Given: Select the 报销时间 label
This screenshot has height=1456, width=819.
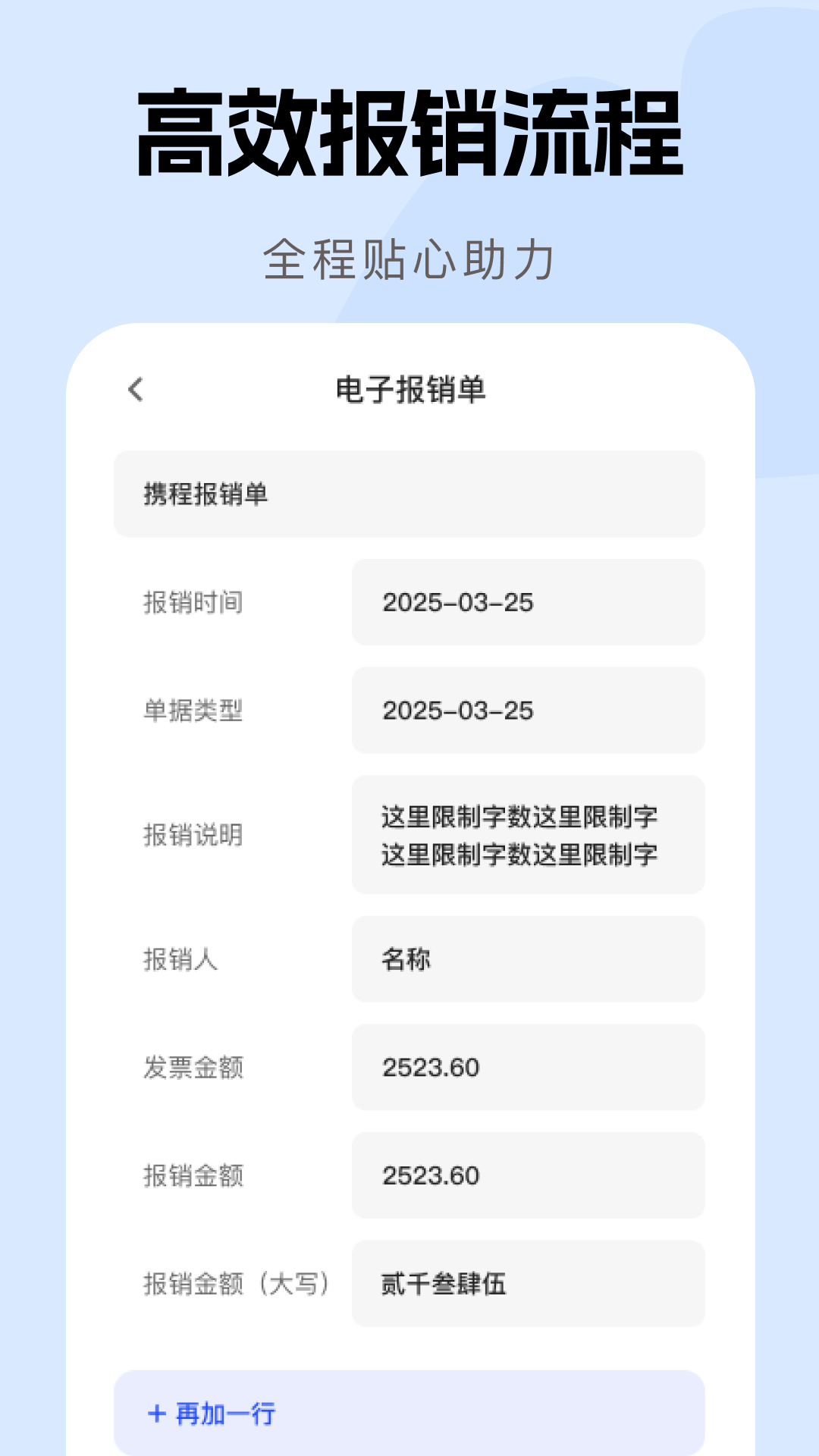Looking at the screenshot, I should click(193, 602).
